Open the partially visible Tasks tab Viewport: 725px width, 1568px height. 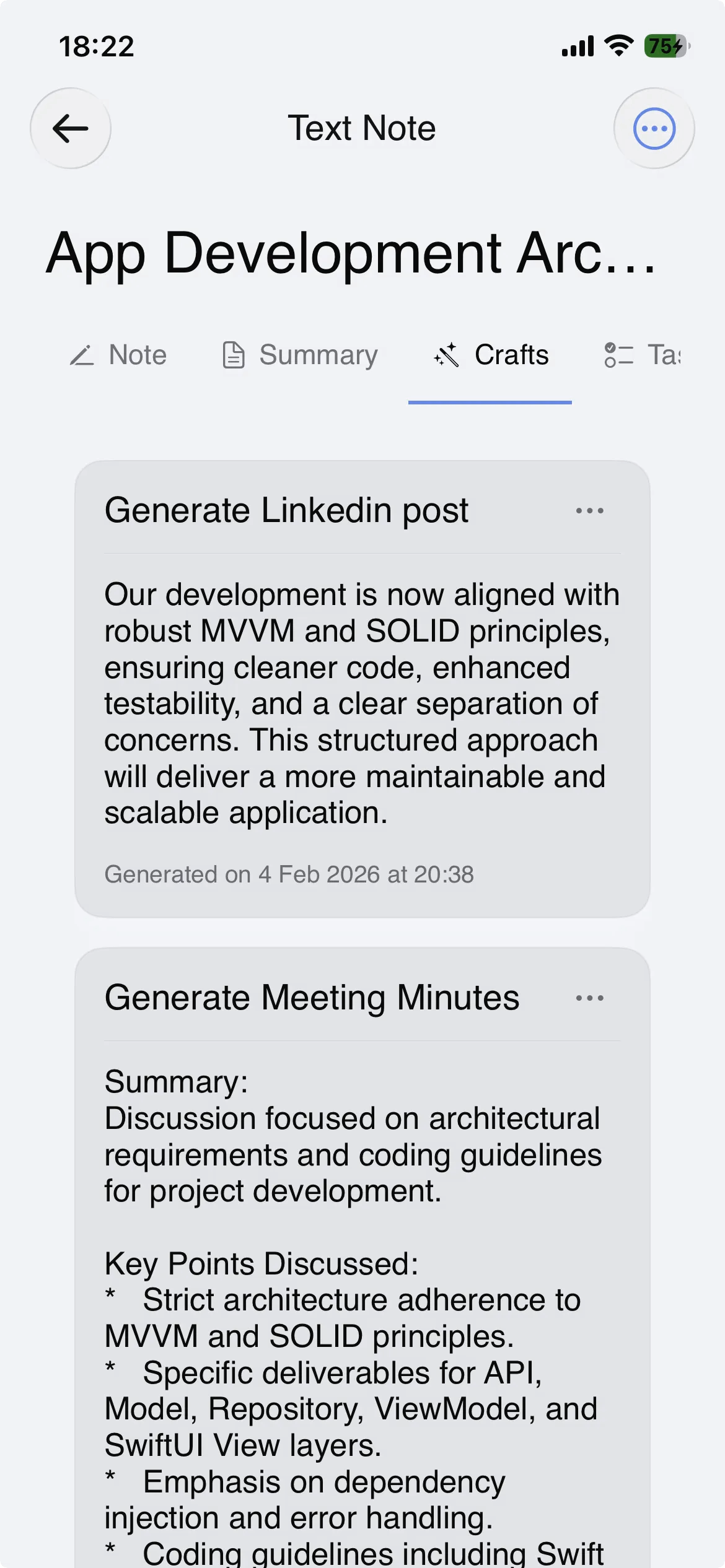point(643,355)
